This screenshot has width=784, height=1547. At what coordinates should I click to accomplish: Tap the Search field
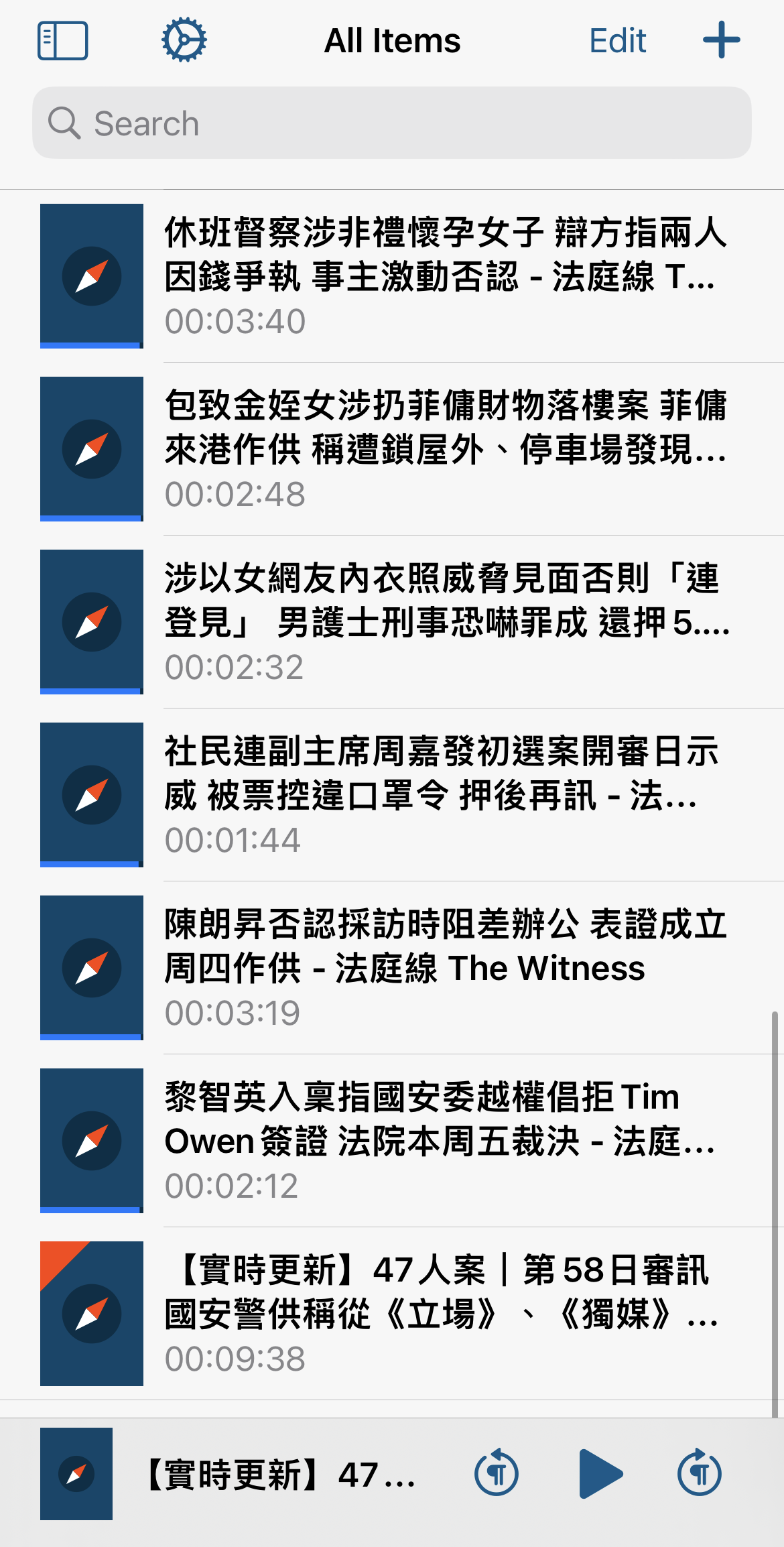pos(392,123)
